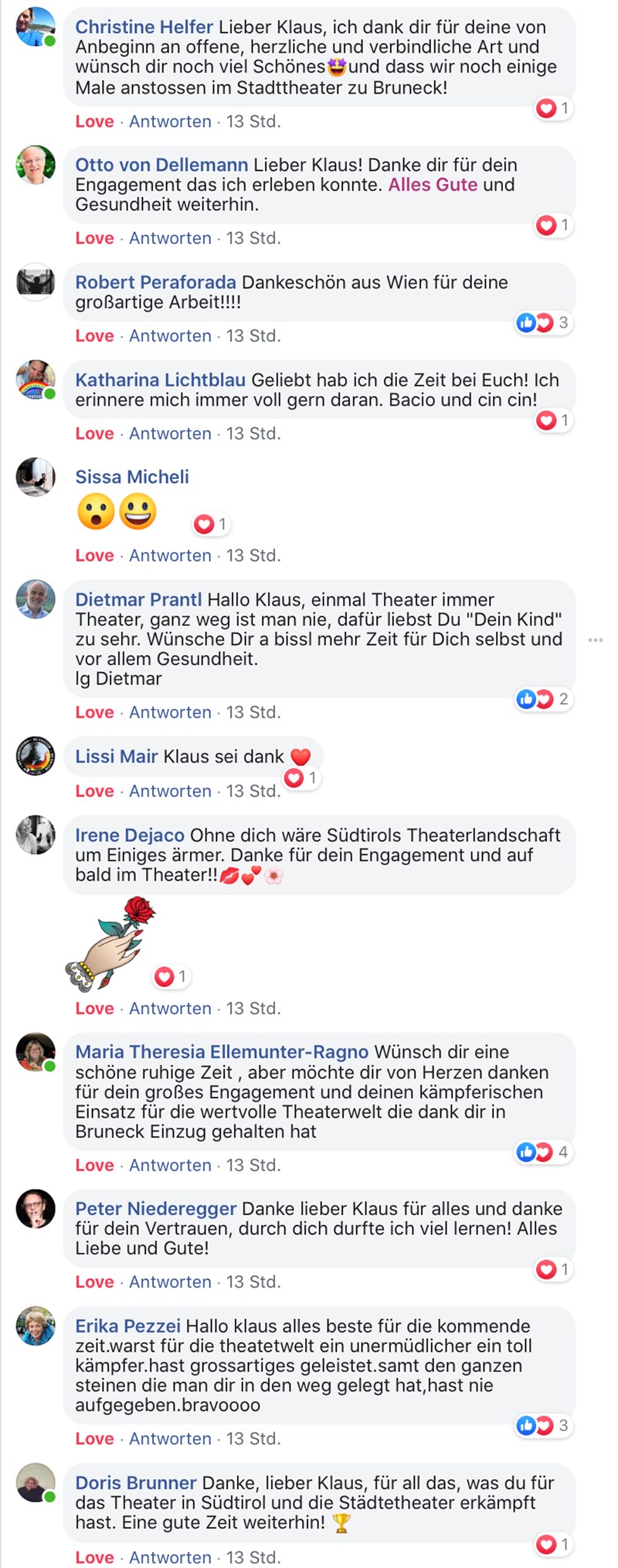This screenshot has height=1568, width=618.
Task: Reply to Maria Theresia Ellemunter-Ragno's comment
Action: [x=170, y=1165]
